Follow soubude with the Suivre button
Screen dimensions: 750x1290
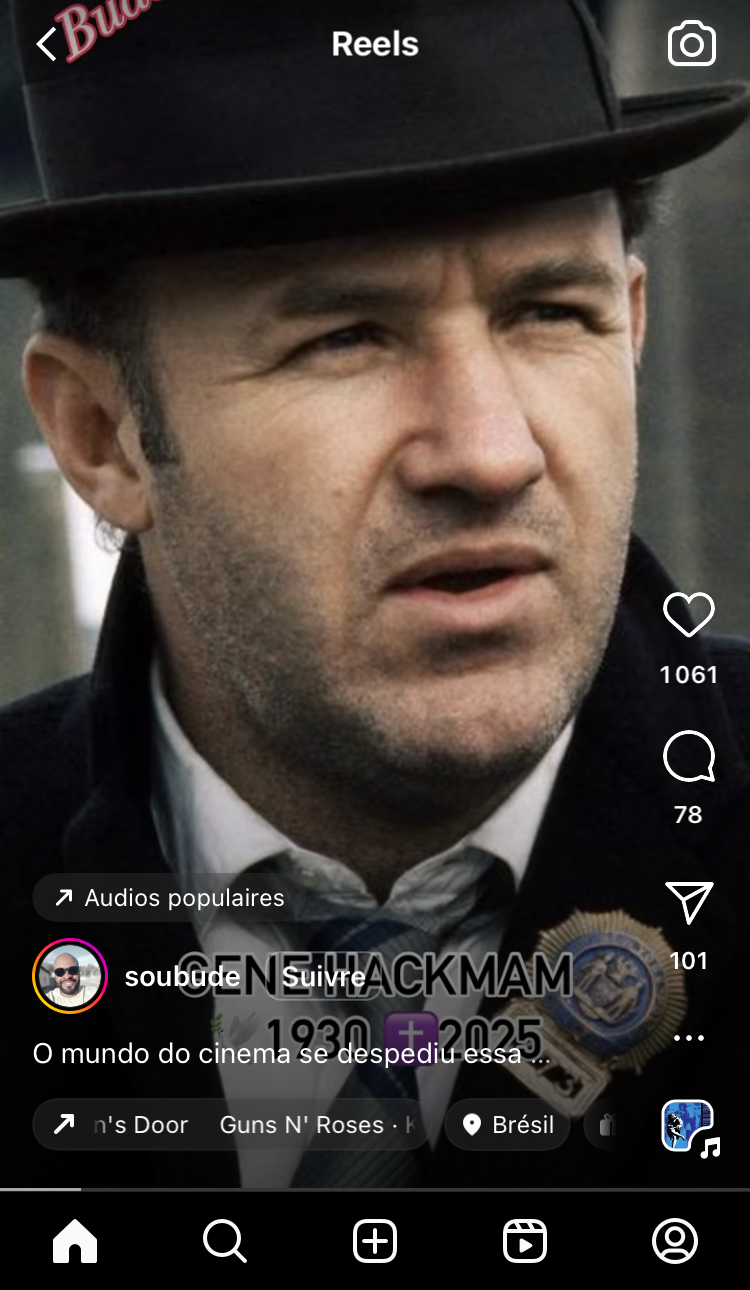(322, 977)
